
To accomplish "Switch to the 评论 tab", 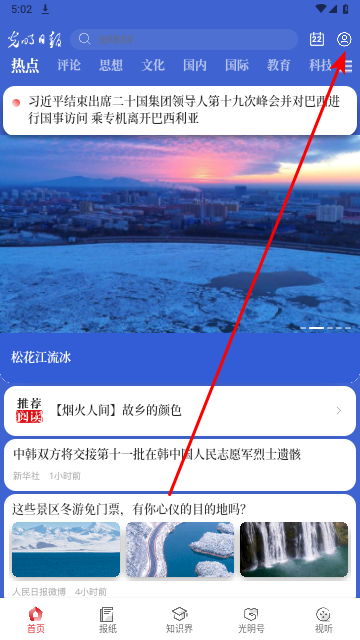I will click(x=69, y=65).
